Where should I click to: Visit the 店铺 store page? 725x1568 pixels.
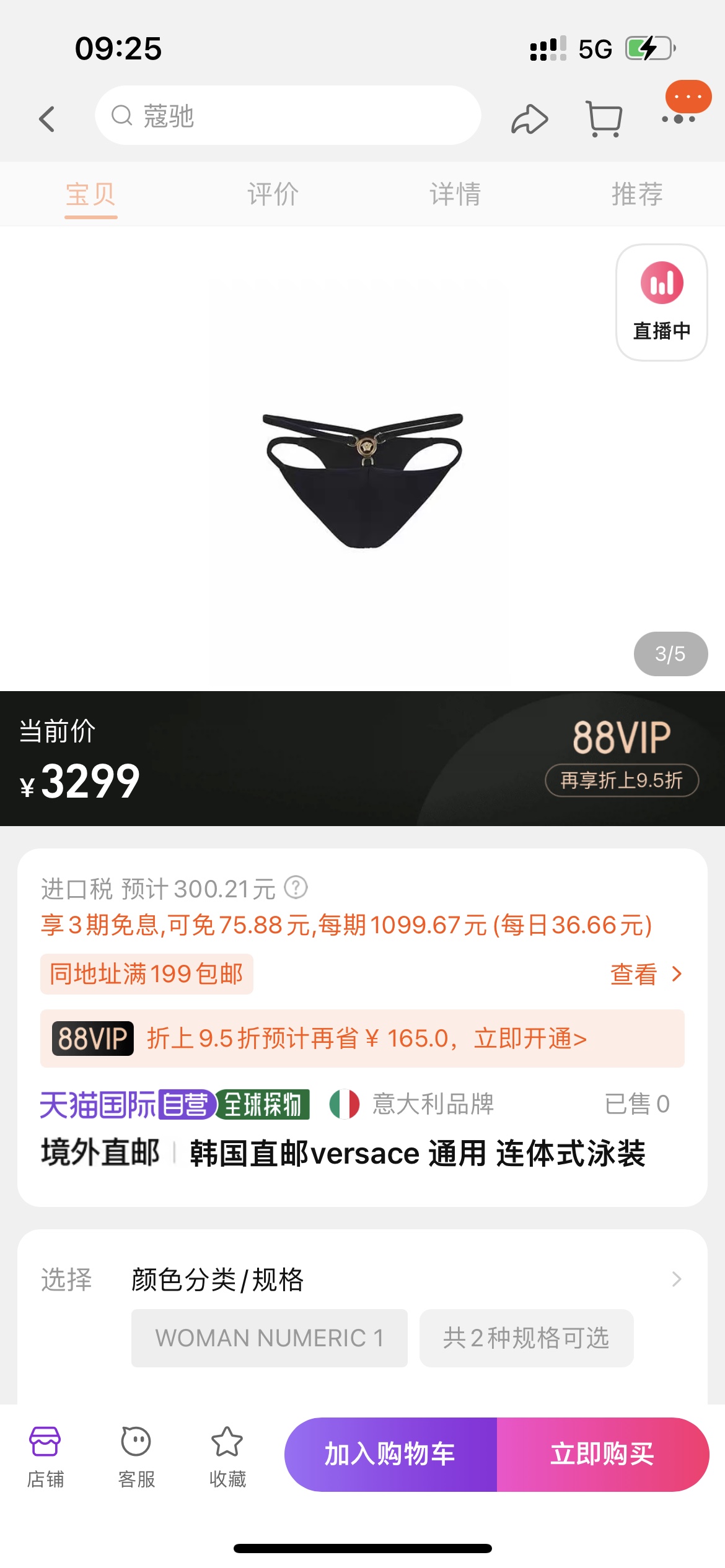pyautogui.click(x=45, y=1457)
